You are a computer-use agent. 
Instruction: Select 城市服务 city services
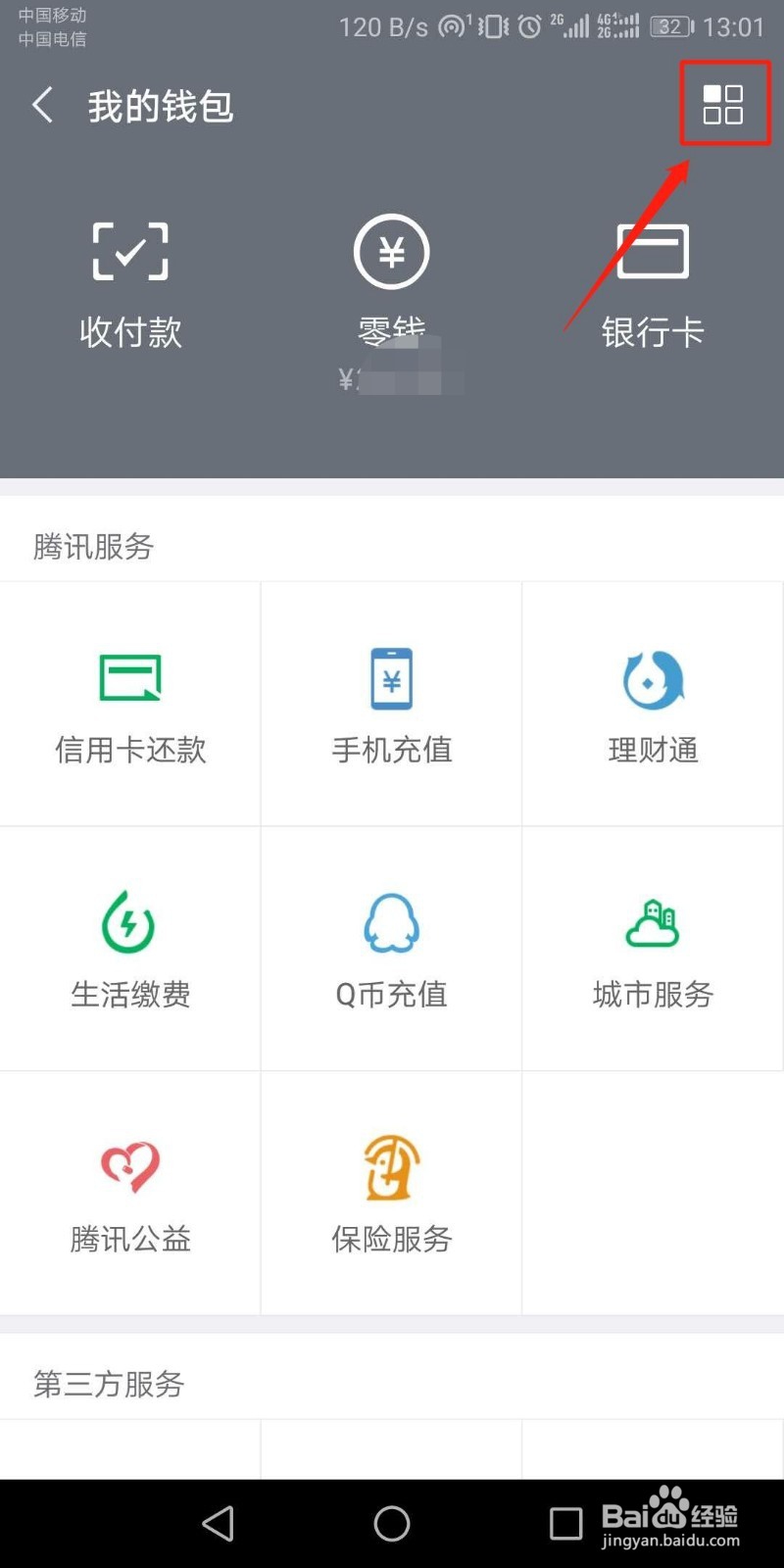click(x=653, y=948)
